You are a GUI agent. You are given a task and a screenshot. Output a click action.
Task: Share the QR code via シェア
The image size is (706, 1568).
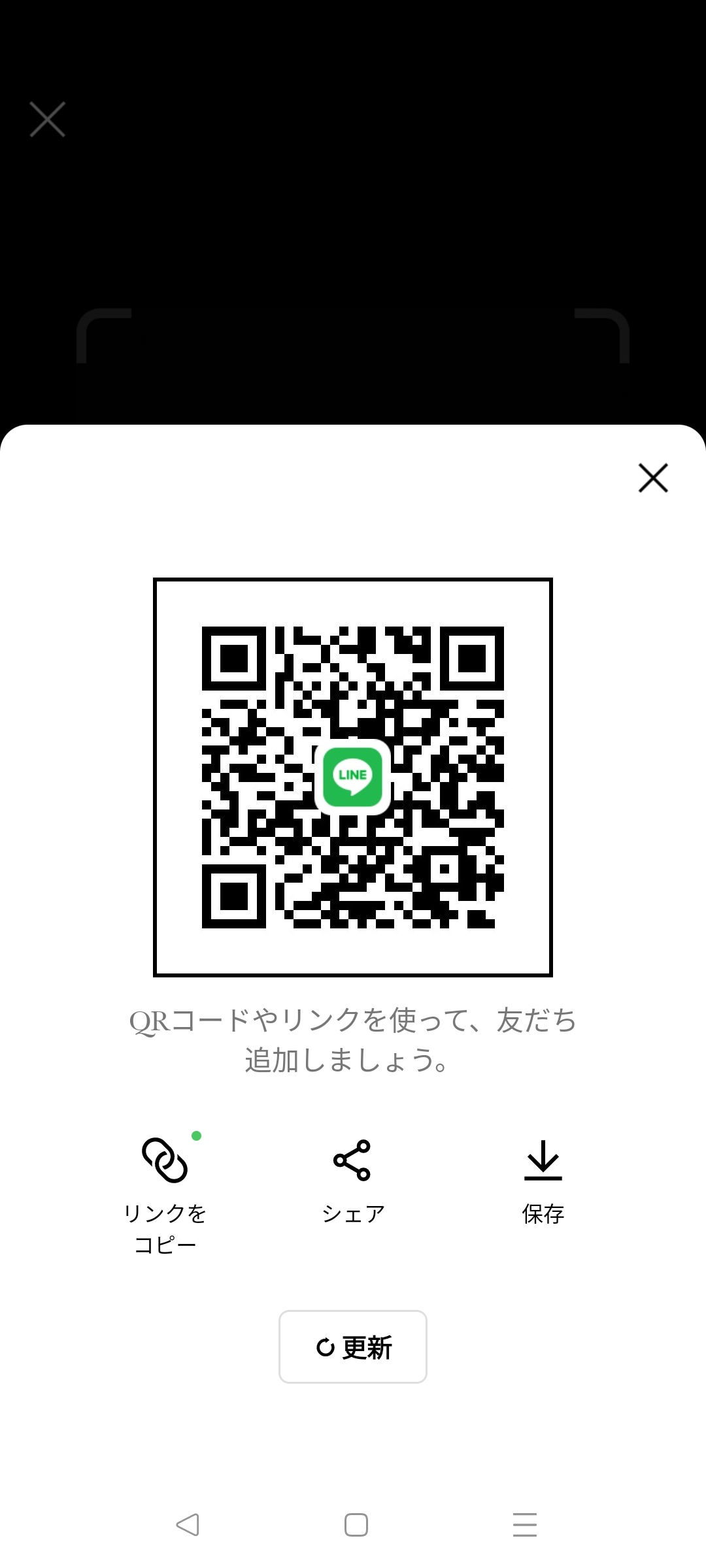tap(352, 1179)
